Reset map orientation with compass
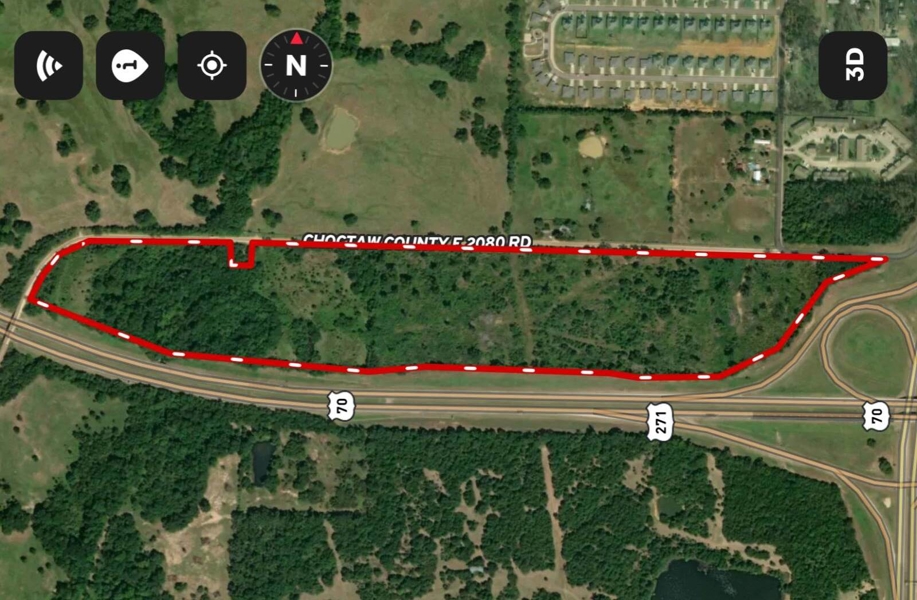 click(295, 66)
